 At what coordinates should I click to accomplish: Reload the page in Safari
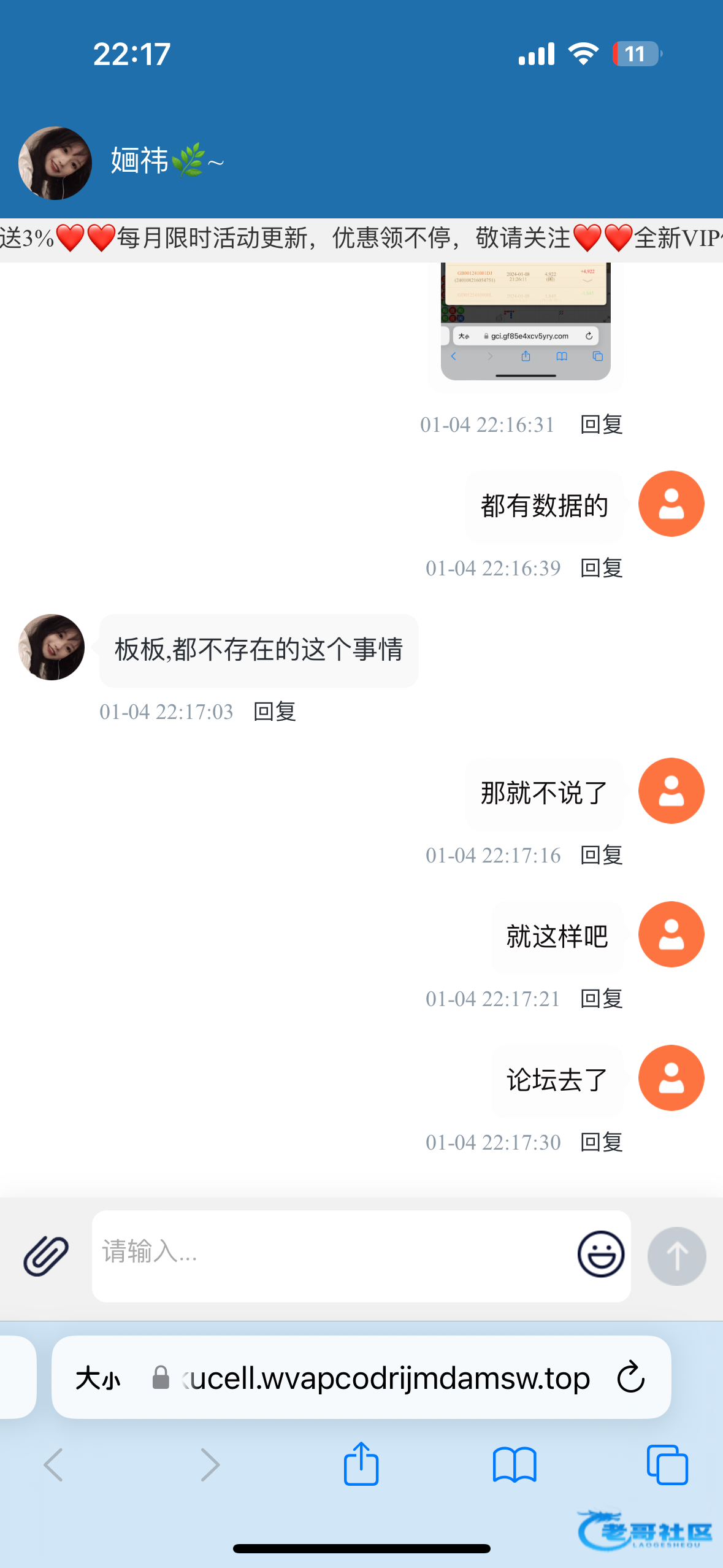point(630,1377)
